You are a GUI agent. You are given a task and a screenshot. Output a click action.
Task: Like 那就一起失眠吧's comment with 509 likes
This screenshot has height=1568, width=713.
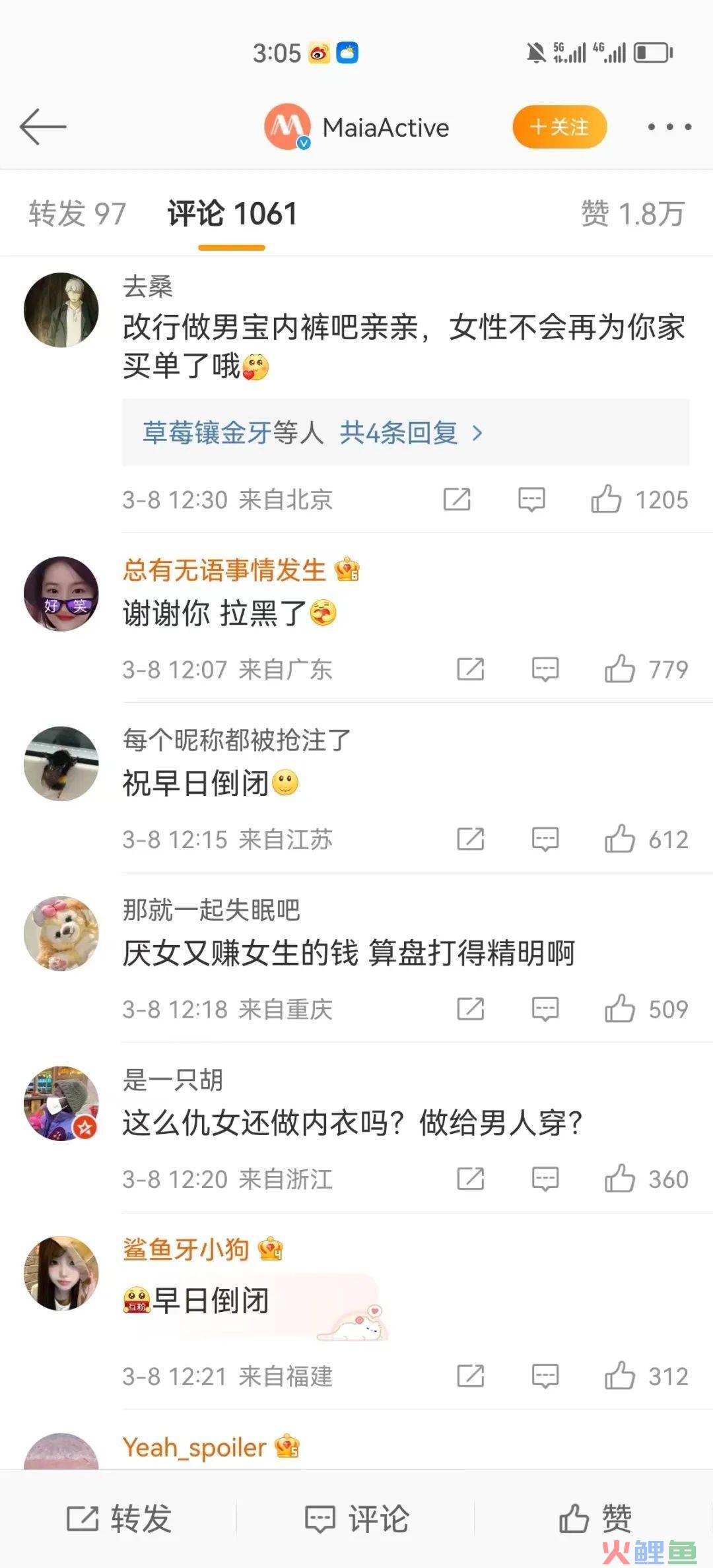click(x=619, y=1009)
